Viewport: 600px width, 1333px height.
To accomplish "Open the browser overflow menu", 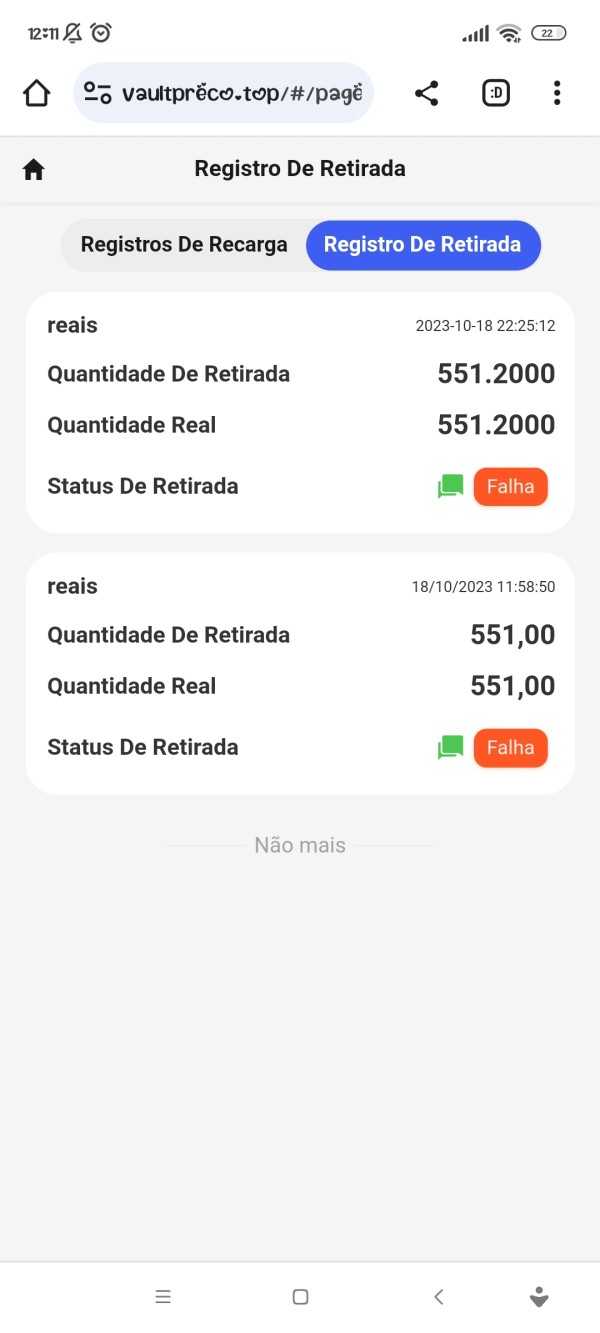I will coord(557,94).
